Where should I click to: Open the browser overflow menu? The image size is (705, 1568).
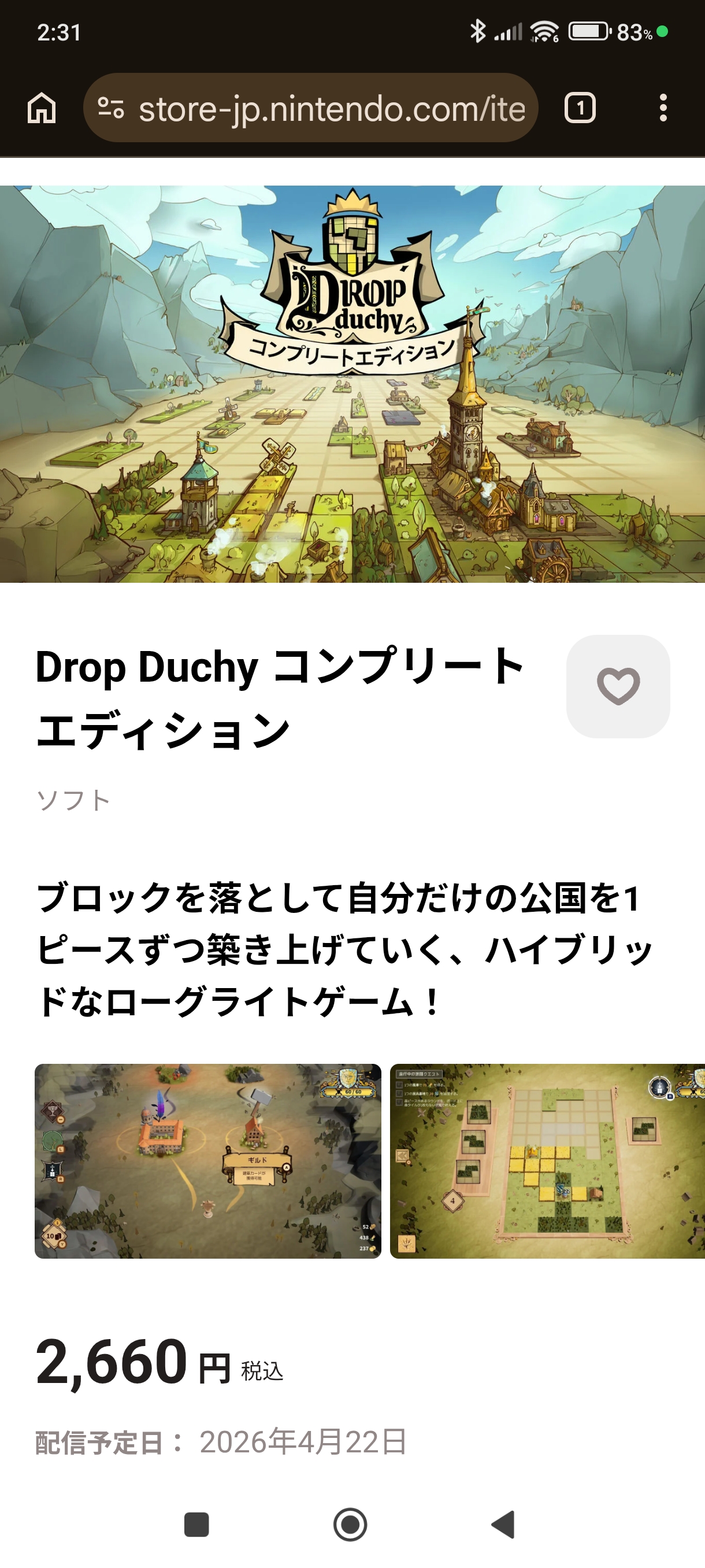click(x=662, y=108)
